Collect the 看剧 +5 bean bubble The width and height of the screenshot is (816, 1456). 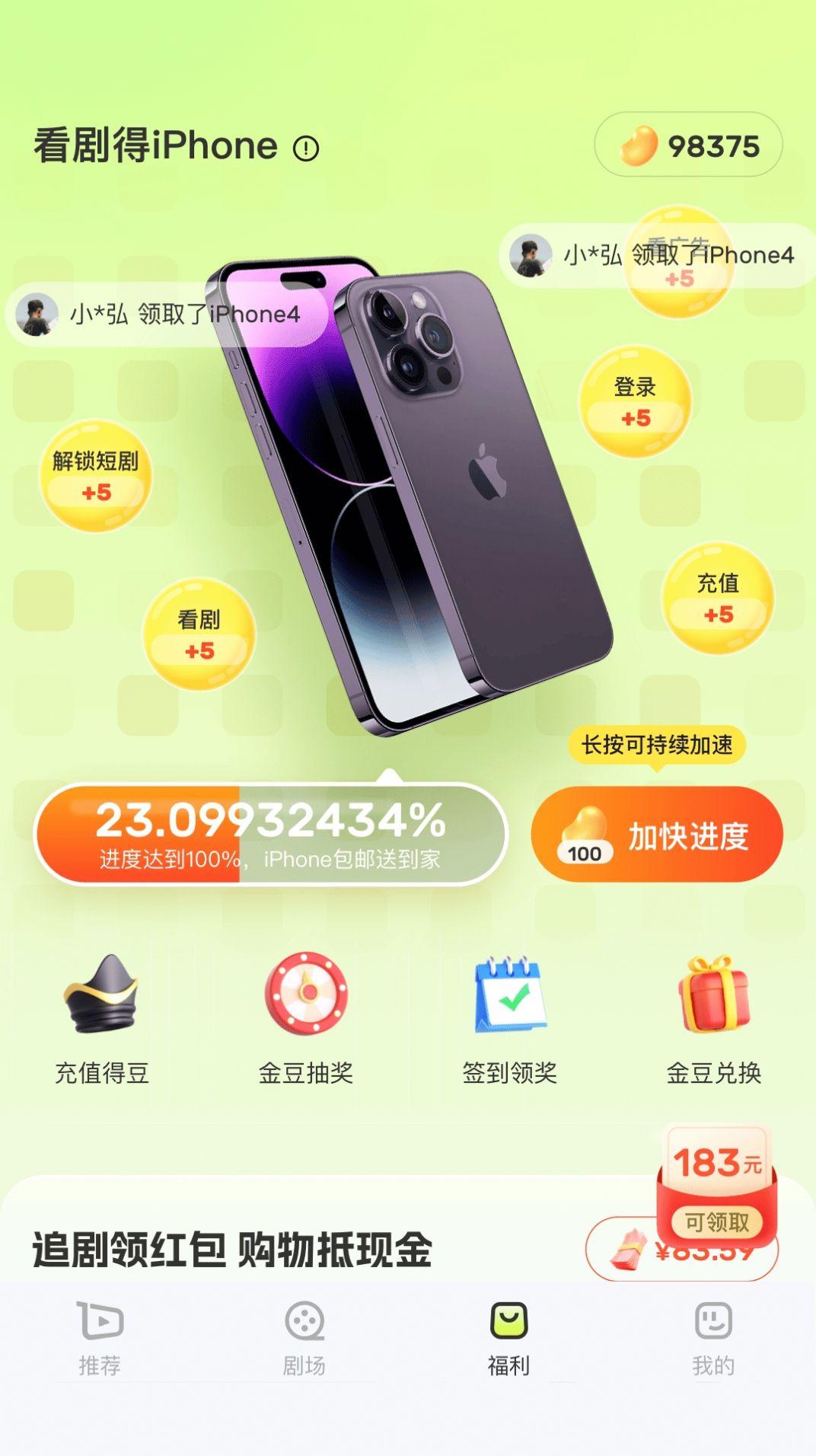click(x=199, y=634)
